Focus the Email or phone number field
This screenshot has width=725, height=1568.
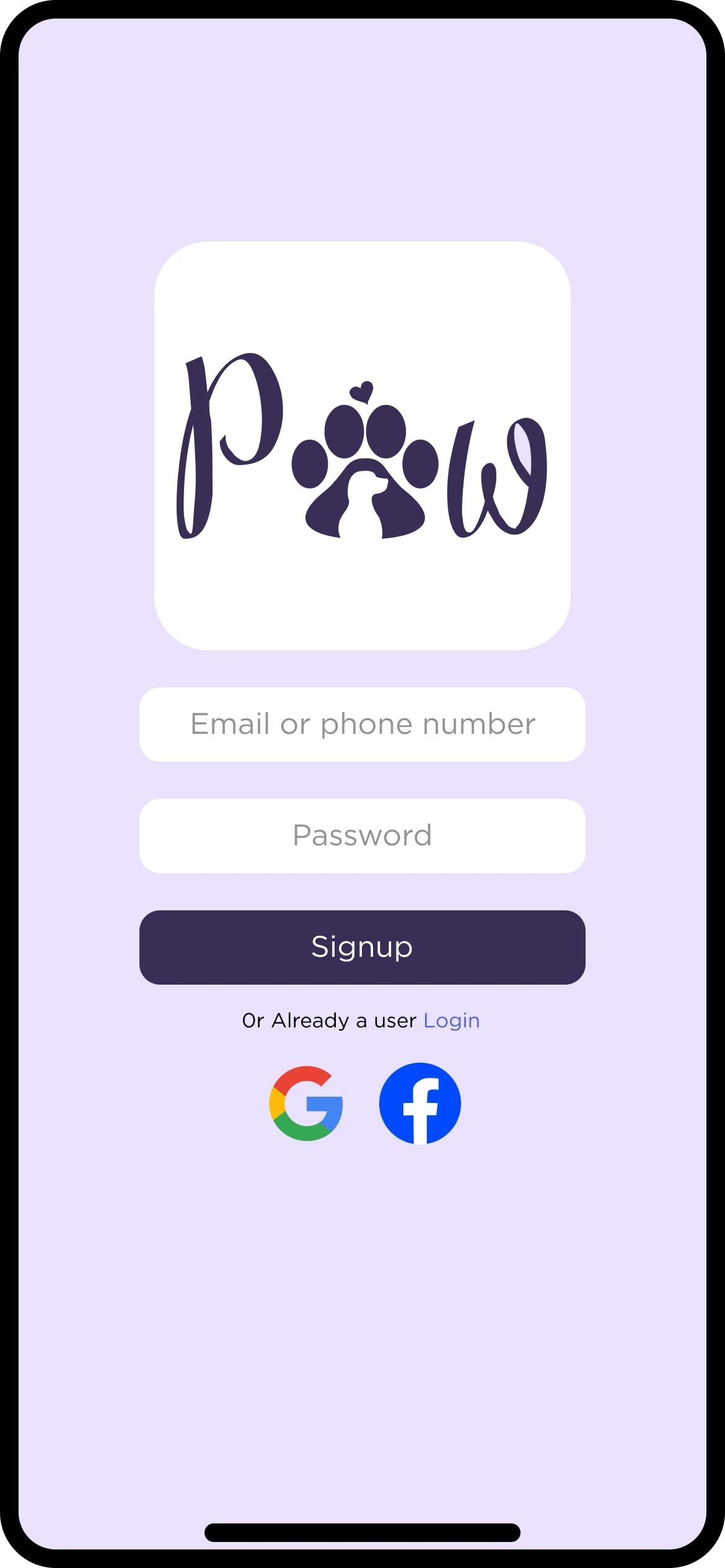click(x=362, y=724)
